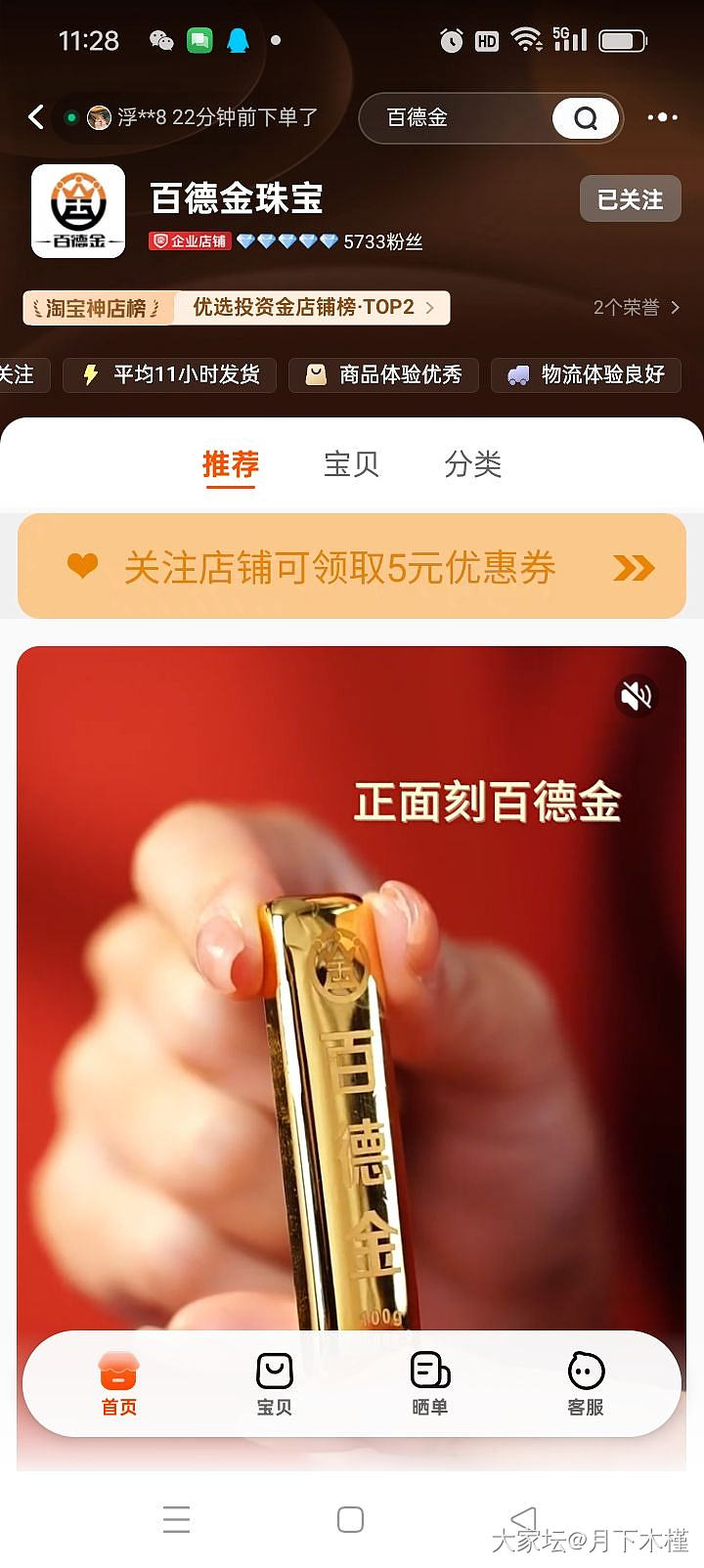Image resolution: width=704 pixels, height=1568 pixels.
Task: Open 优选投资金店铺榜·TOP2 ranking
Action: [x=311, y=307]
